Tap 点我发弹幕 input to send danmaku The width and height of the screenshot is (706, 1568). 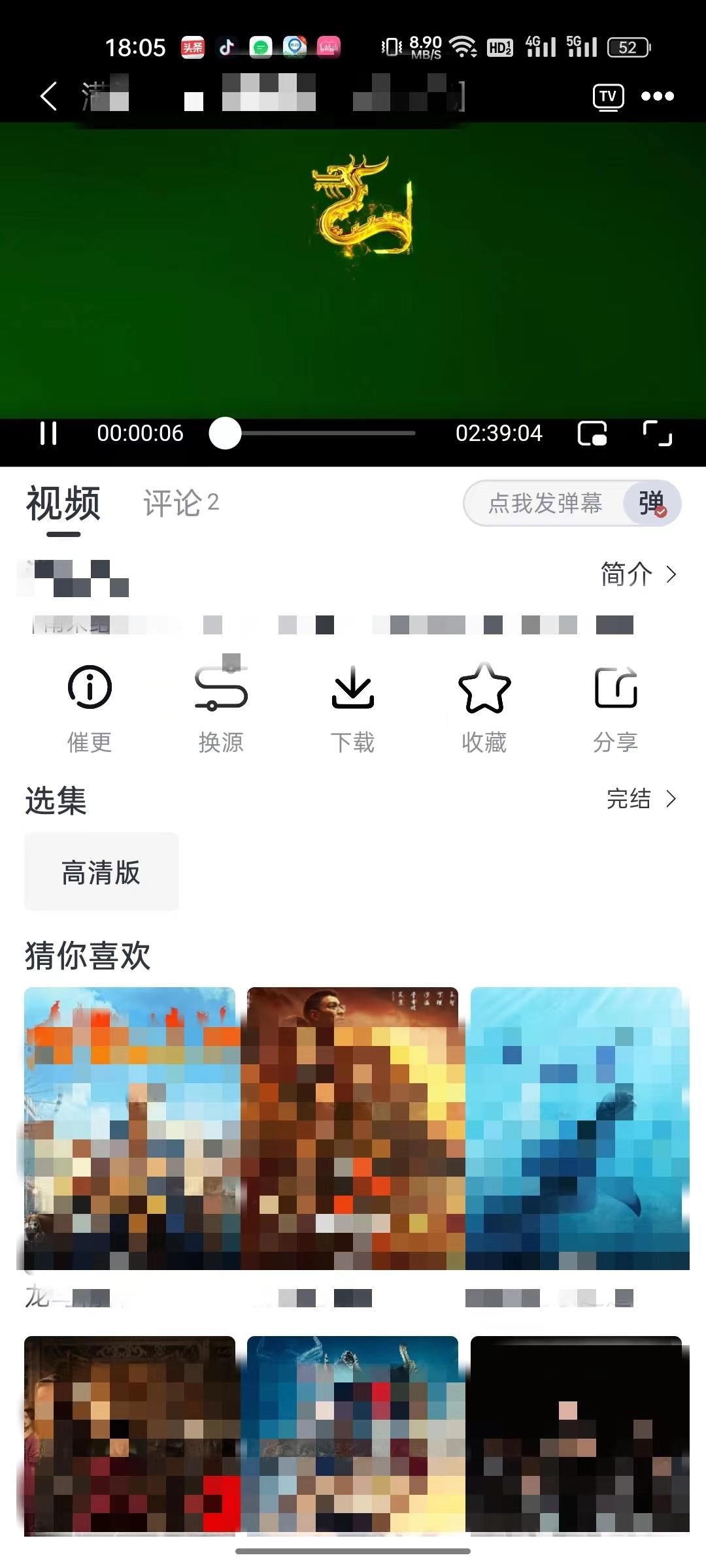point(545,503)
